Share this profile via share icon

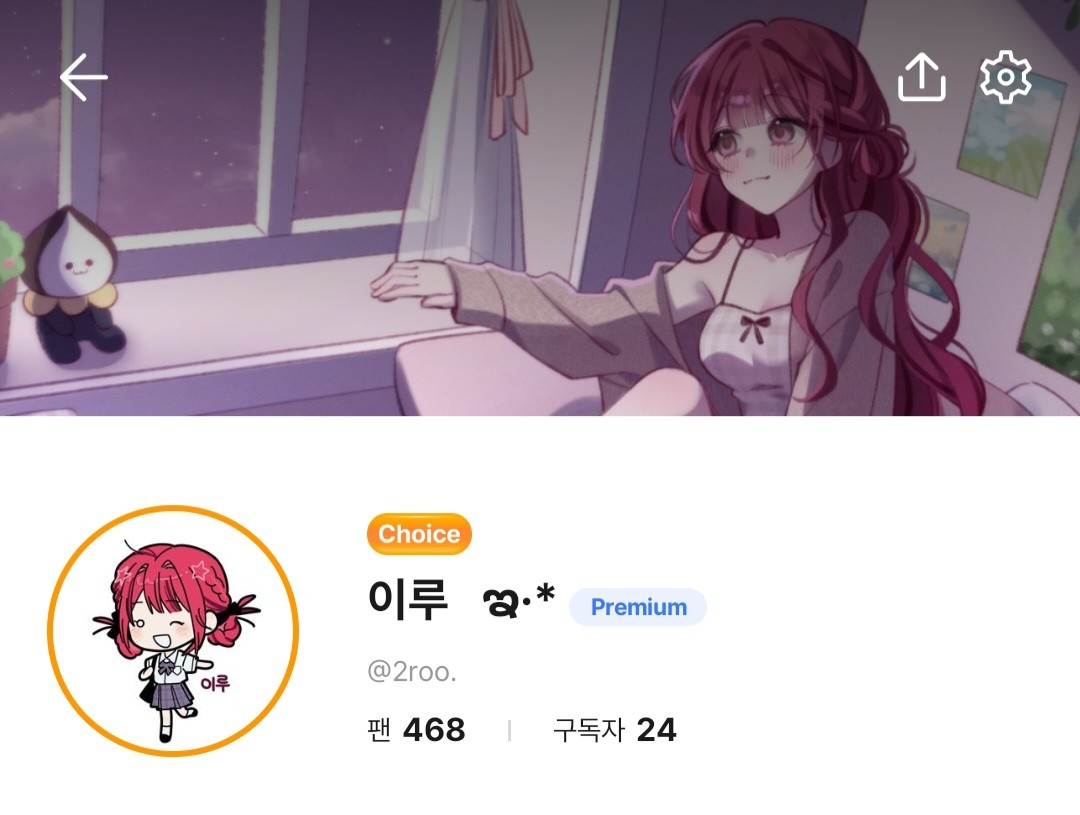pos(921,77)
